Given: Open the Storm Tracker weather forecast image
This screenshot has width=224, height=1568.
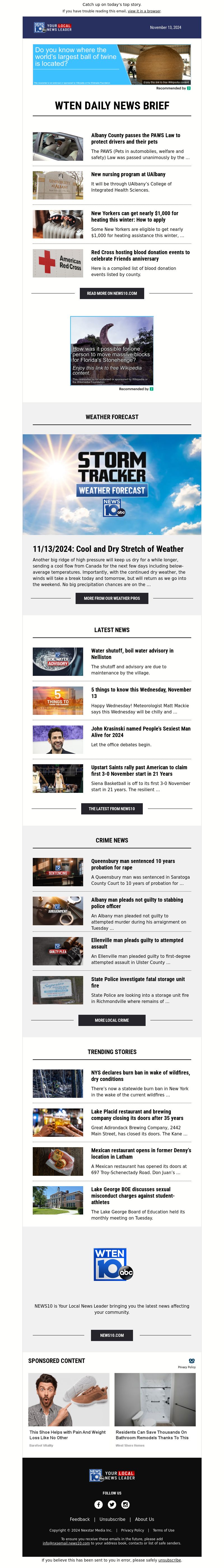Looking at the screenshot, I should (112, 484).
